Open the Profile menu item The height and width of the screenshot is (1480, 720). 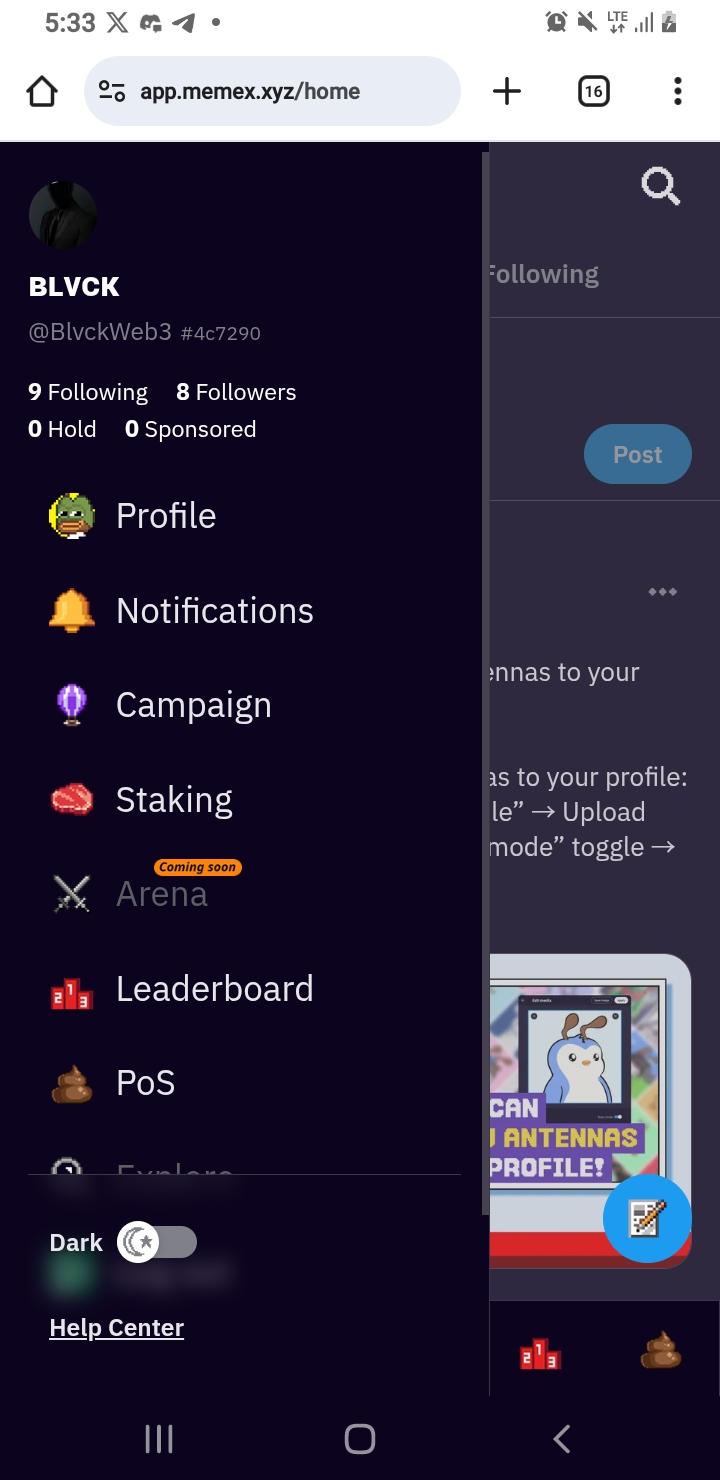(165, 516)
